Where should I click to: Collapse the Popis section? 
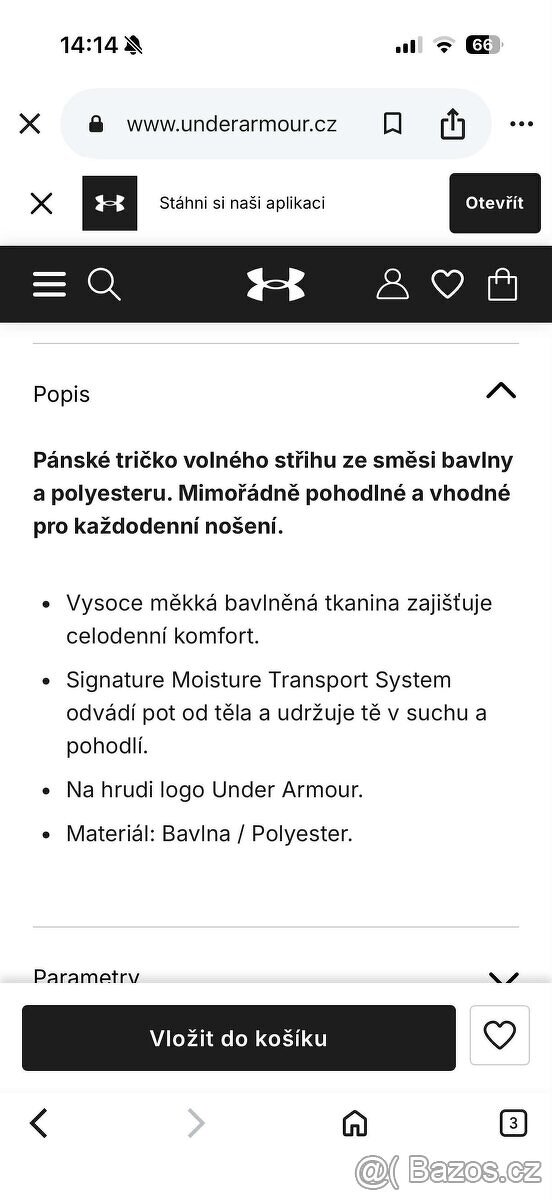click(x=501, y=391)
